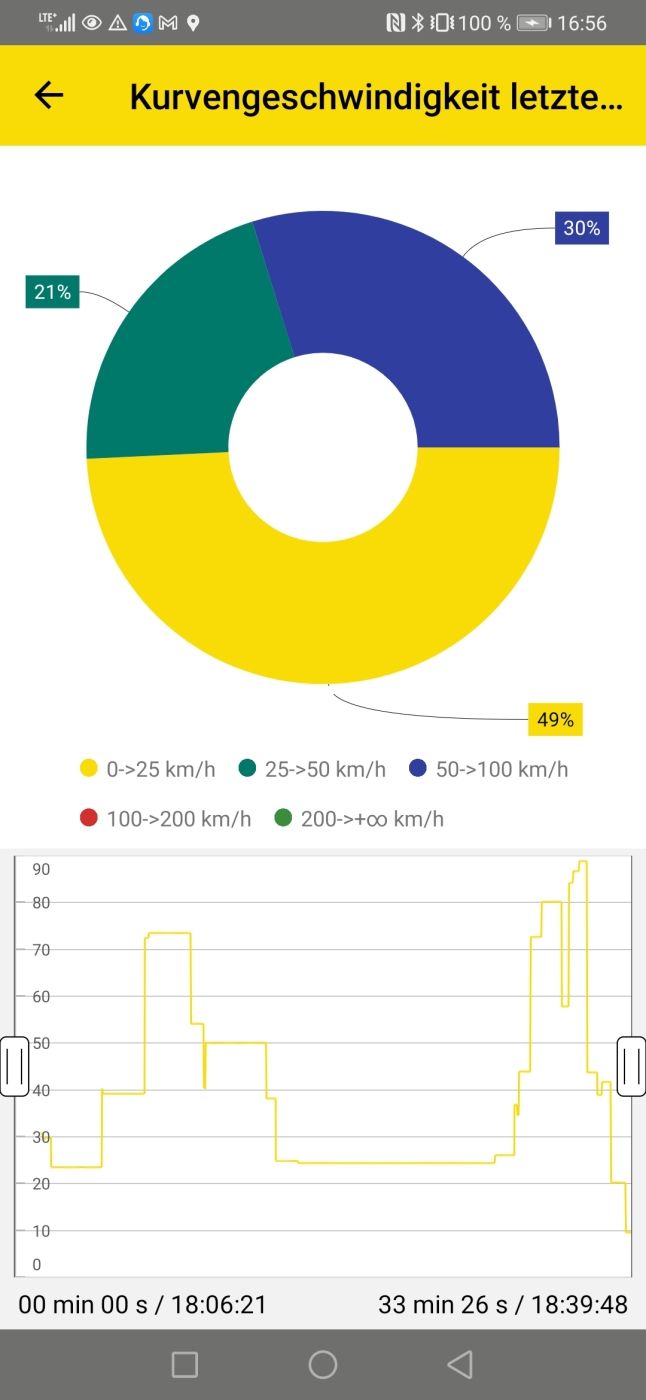Toggle the 0->25 km/h legend entry
646x1400 pixels.
click(x=148, y=769)
